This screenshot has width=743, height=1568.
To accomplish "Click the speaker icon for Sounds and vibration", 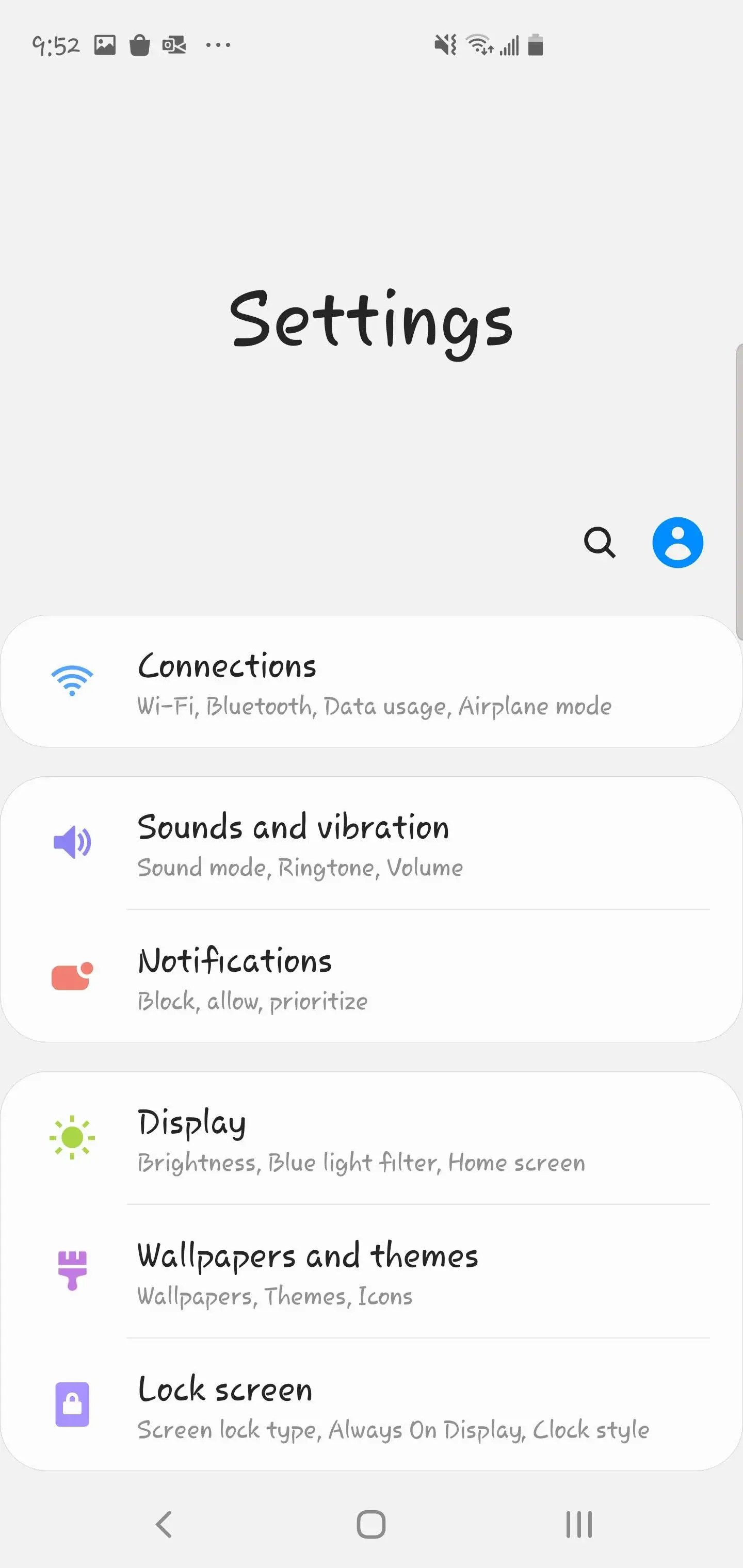I will pos(71,842).
